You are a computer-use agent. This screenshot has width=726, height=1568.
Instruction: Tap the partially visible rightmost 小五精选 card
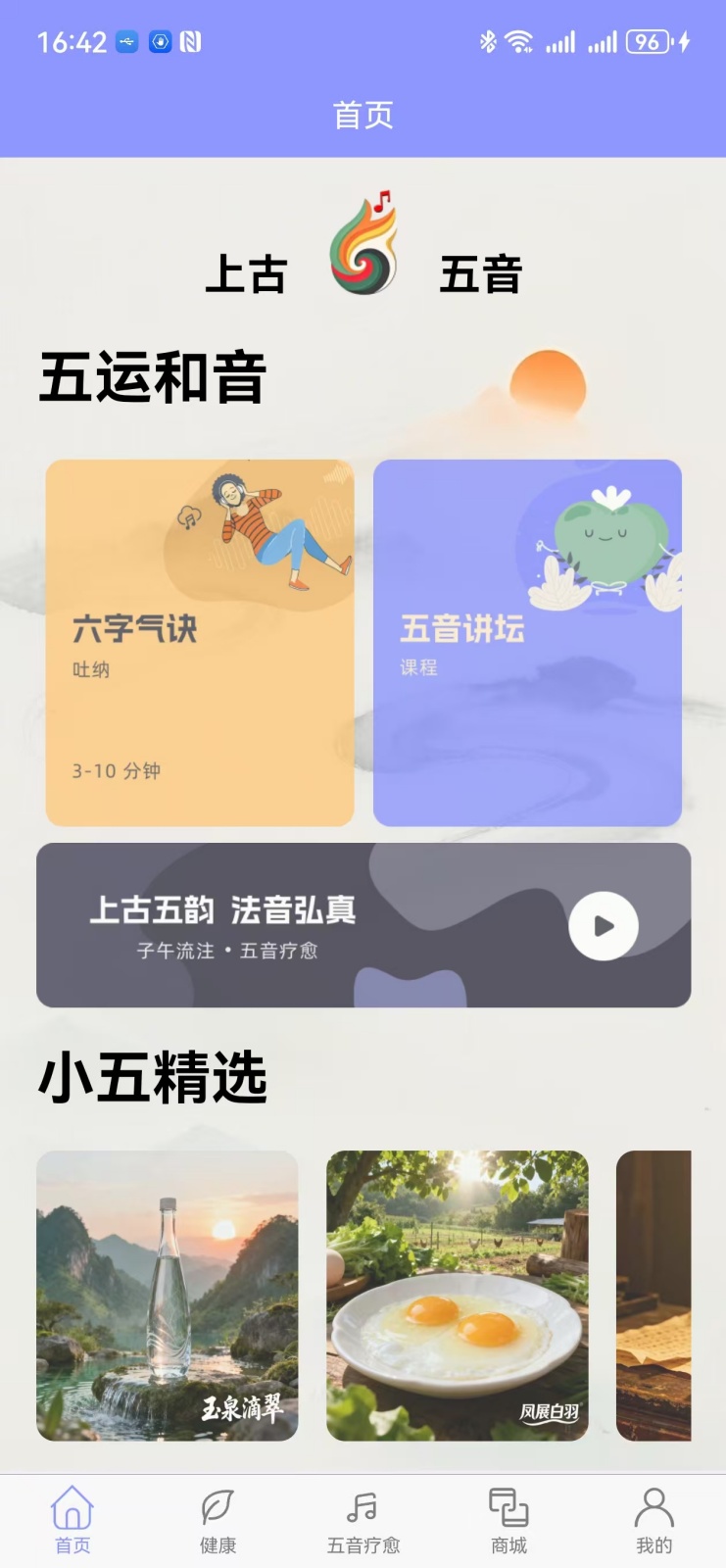point(674,1297)
